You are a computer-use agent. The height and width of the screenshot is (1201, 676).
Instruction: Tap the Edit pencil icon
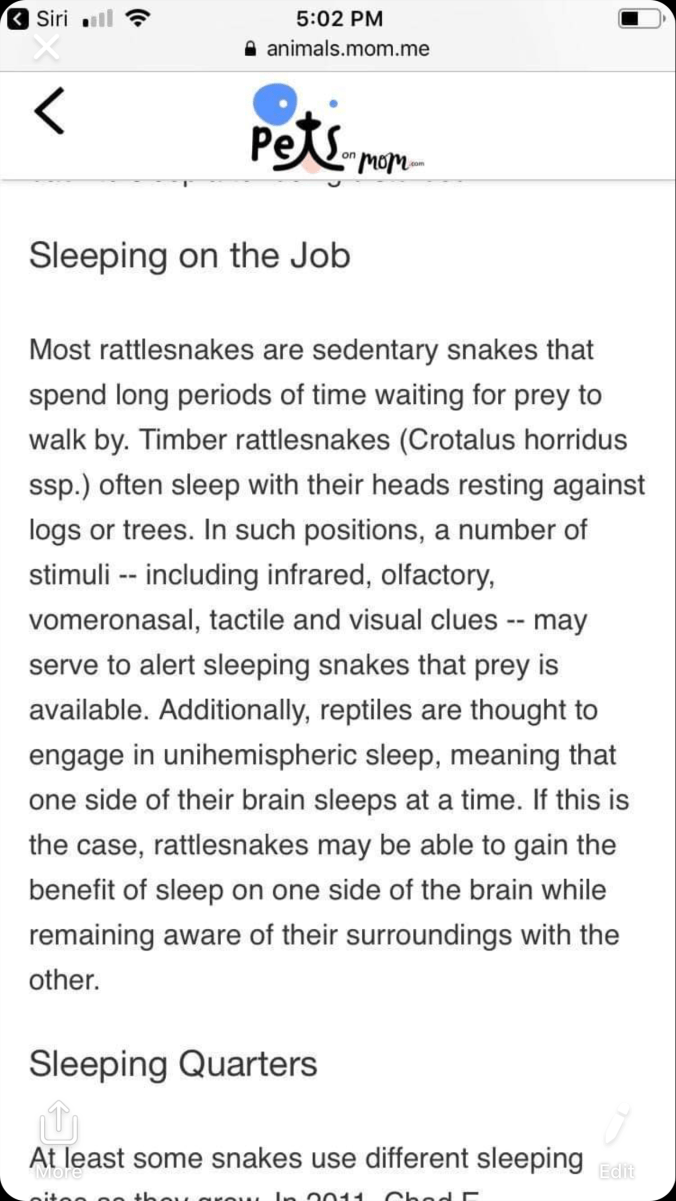coord(616,1130)
